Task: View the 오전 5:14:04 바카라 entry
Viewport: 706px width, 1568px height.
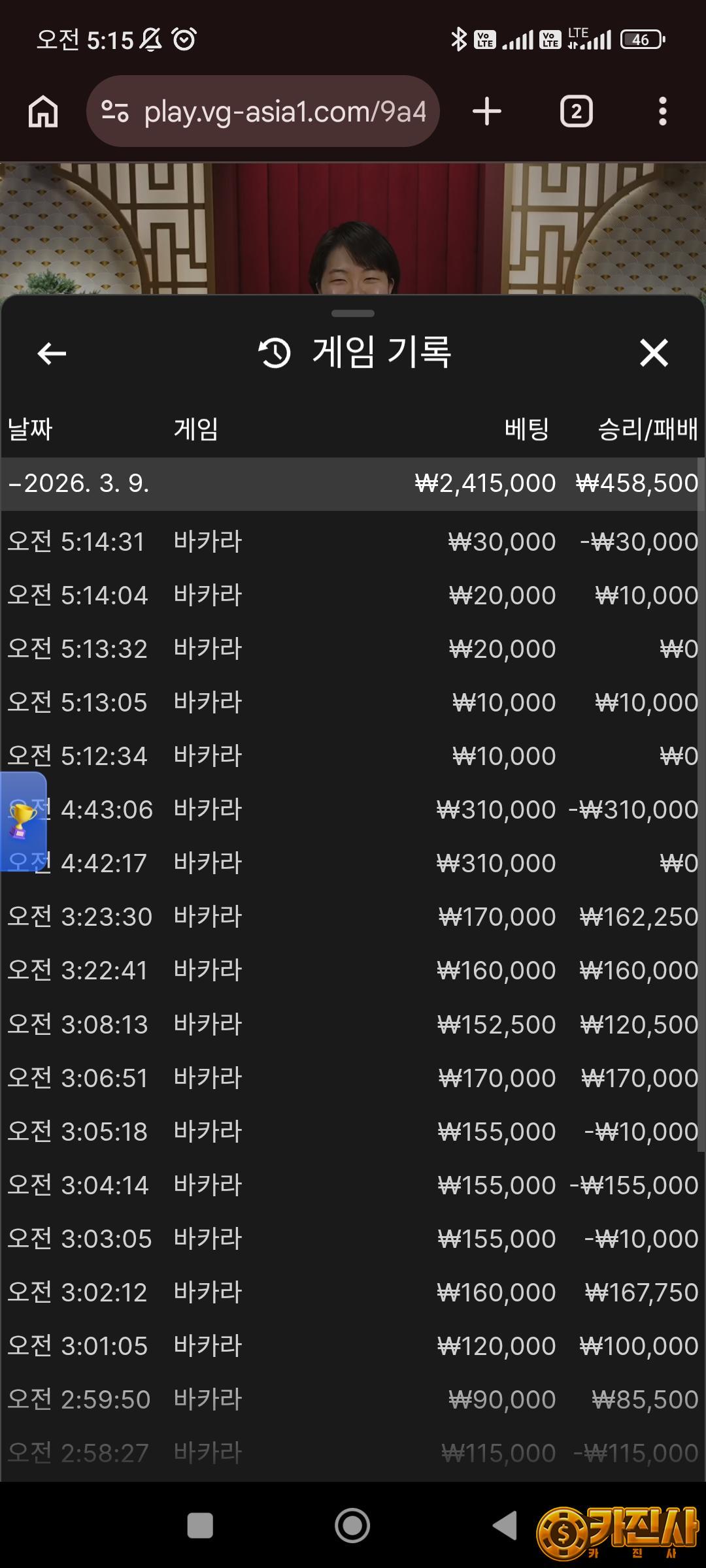Action: point(353,595)
